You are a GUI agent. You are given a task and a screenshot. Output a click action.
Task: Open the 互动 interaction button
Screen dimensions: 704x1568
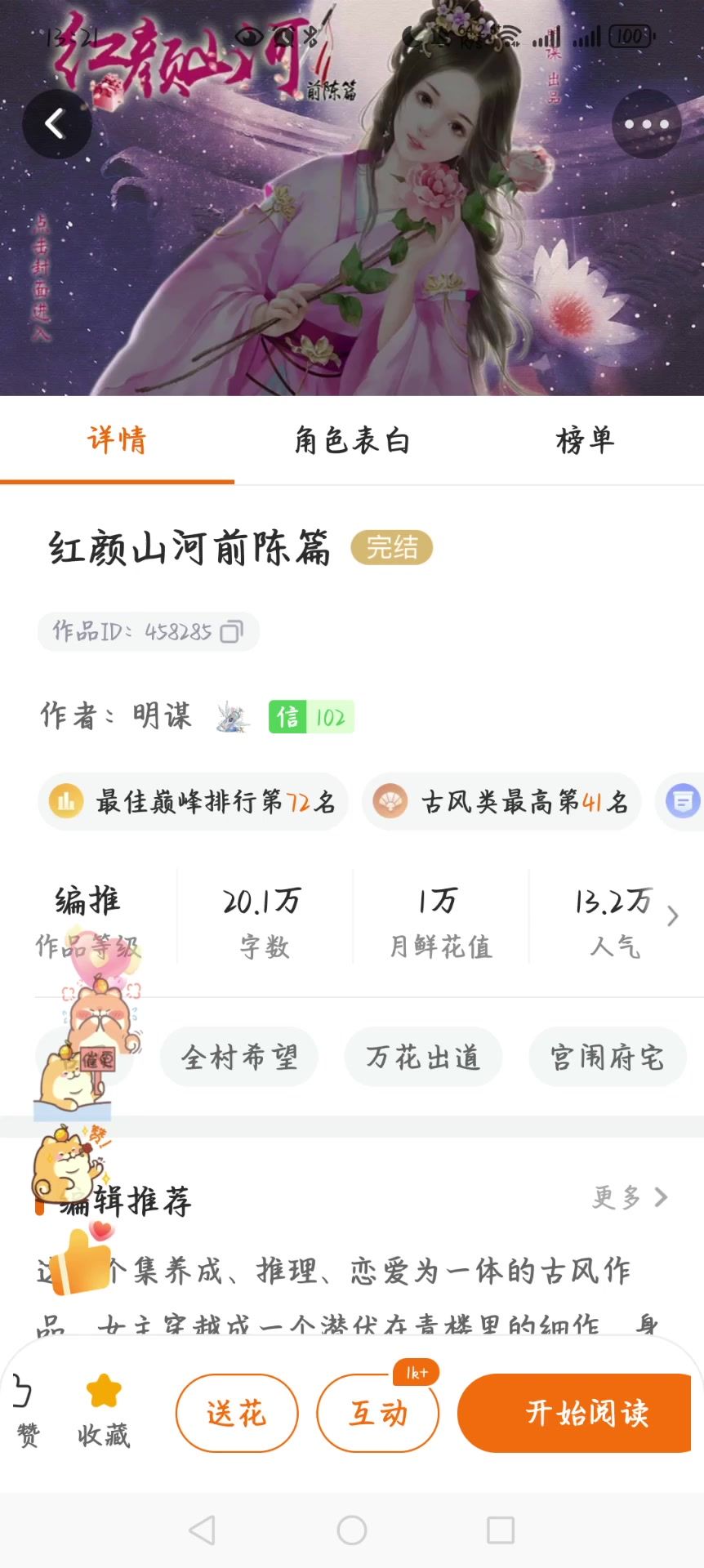pos(378,1413)
